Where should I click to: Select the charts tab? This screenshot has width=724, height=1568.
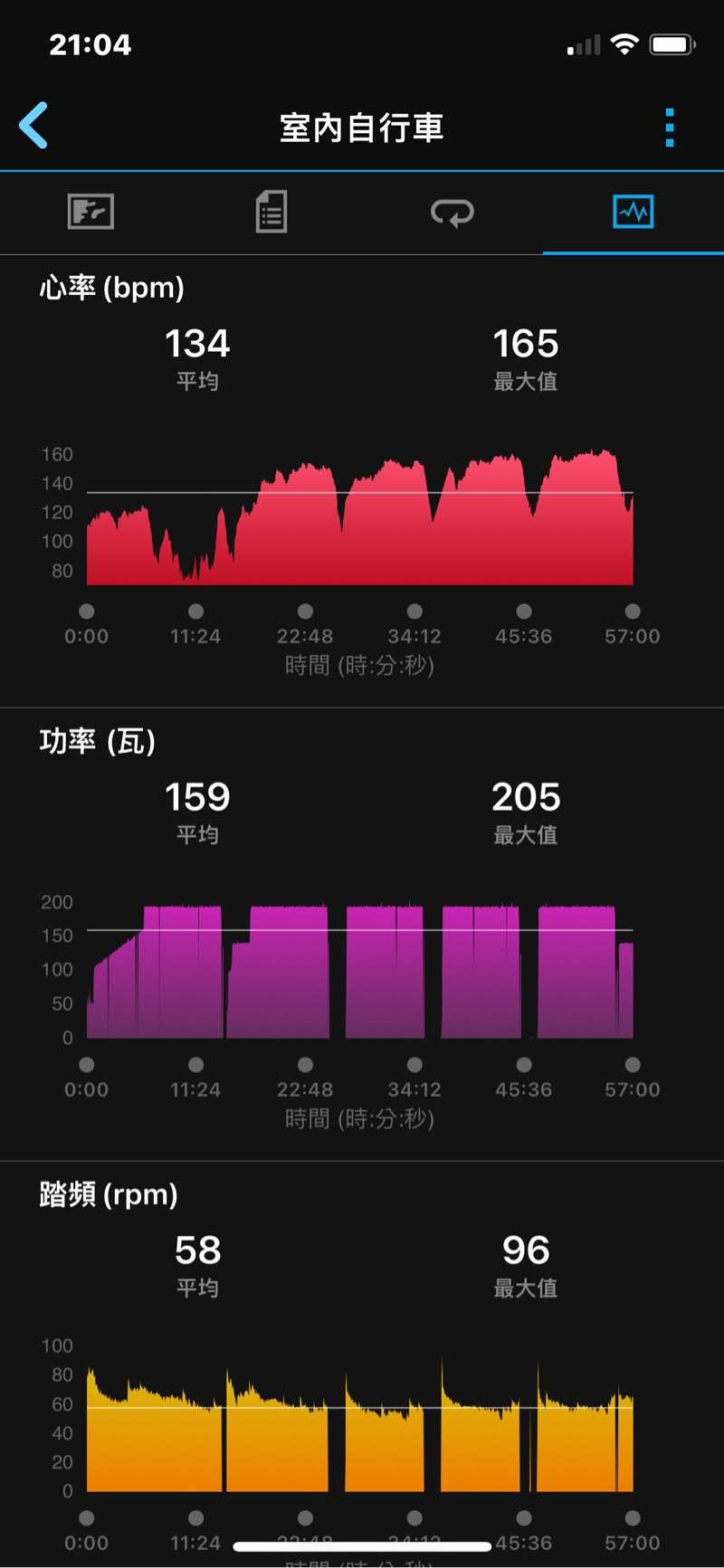(633, 213)
